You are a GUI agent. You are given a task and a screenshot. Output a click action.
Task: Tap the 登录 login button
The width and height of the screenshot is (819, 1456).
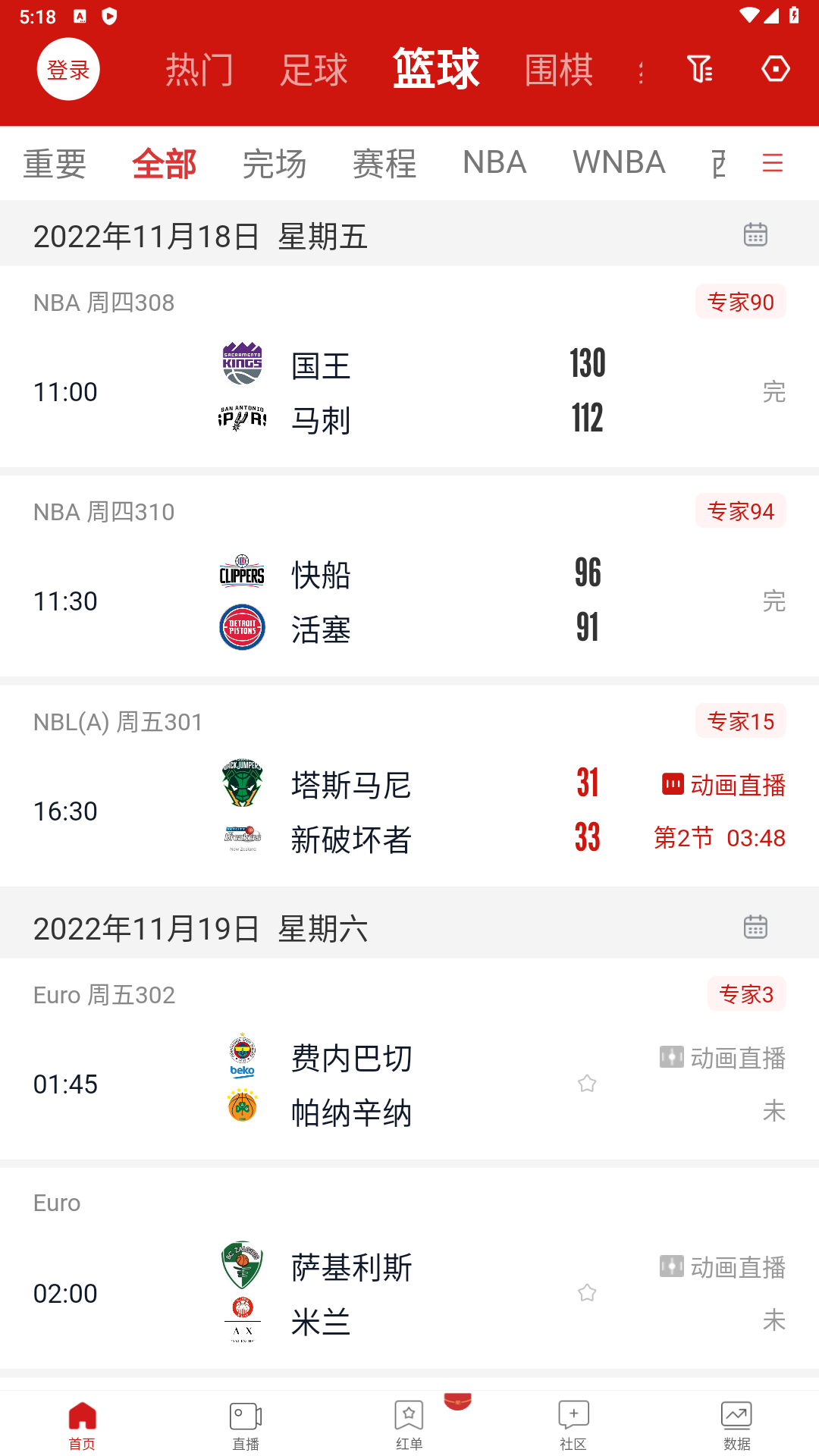pos(68,69)
